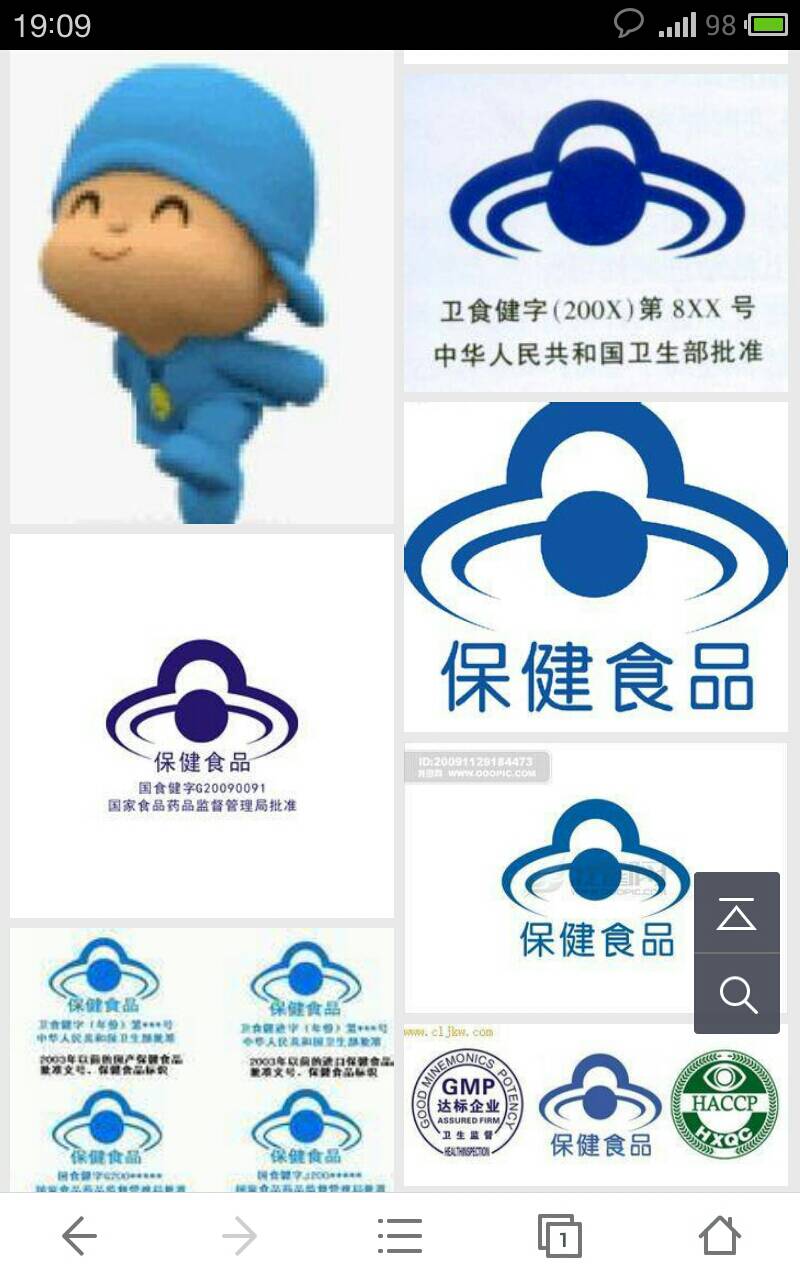Screen dimensions: 800x1280
Task: Tap the message bubble icon in status bar
Action: point(630,25)
